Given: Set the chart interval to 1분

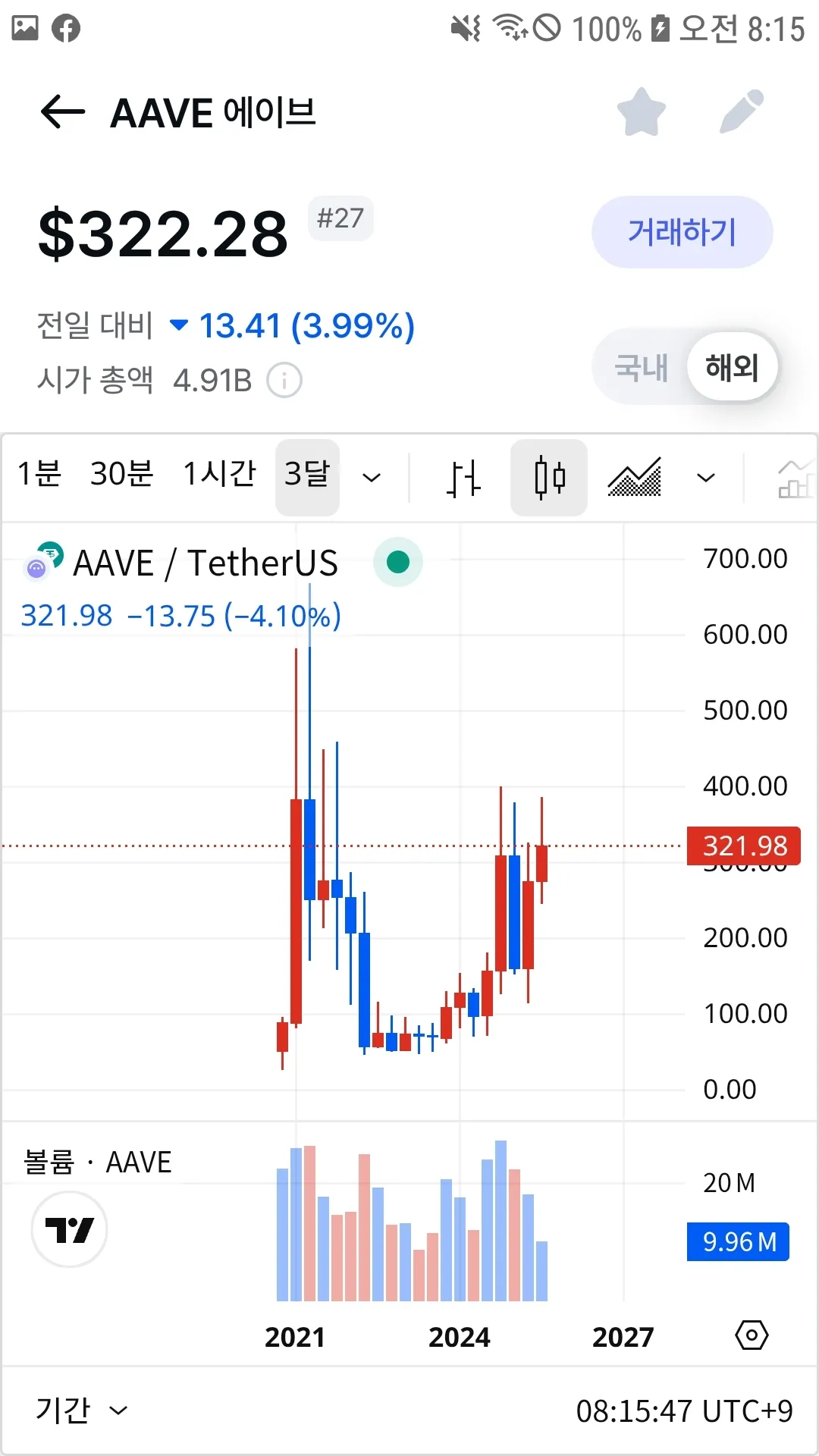Looking at the screenshot, I should 39,475.
